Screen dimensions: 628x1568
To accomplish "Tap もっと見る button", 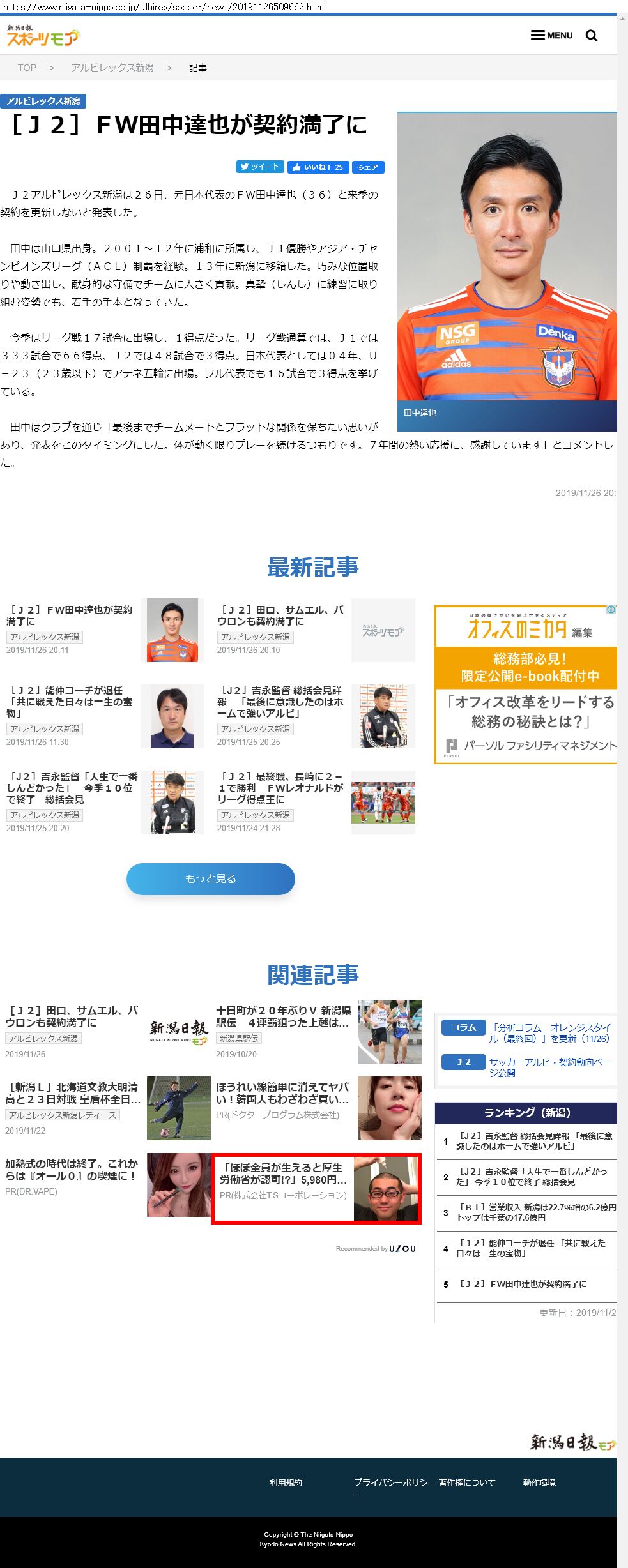I will pyautogui.click(x=210, y=878).
